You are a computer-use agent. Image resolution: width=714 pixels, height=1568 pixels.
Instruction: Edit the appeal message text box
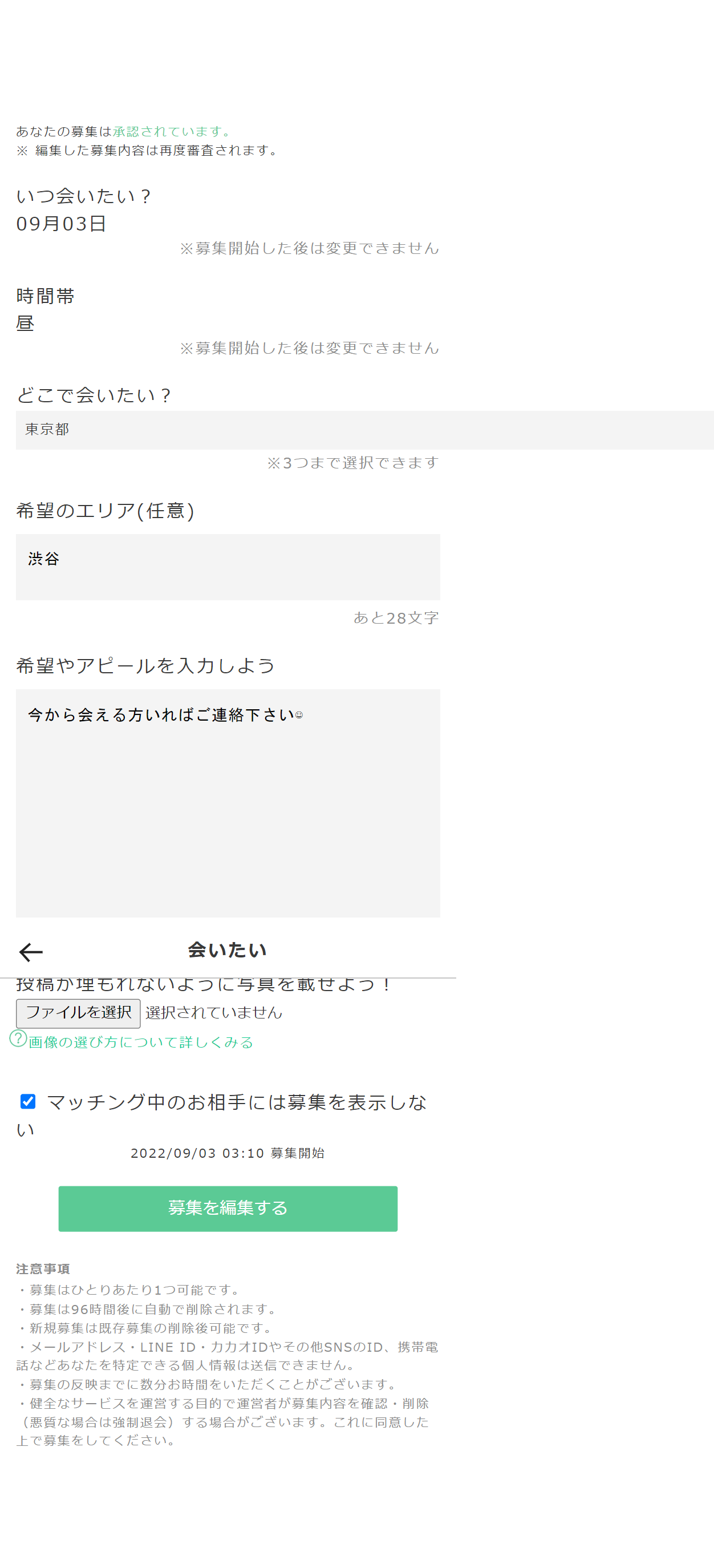[228, 803]
